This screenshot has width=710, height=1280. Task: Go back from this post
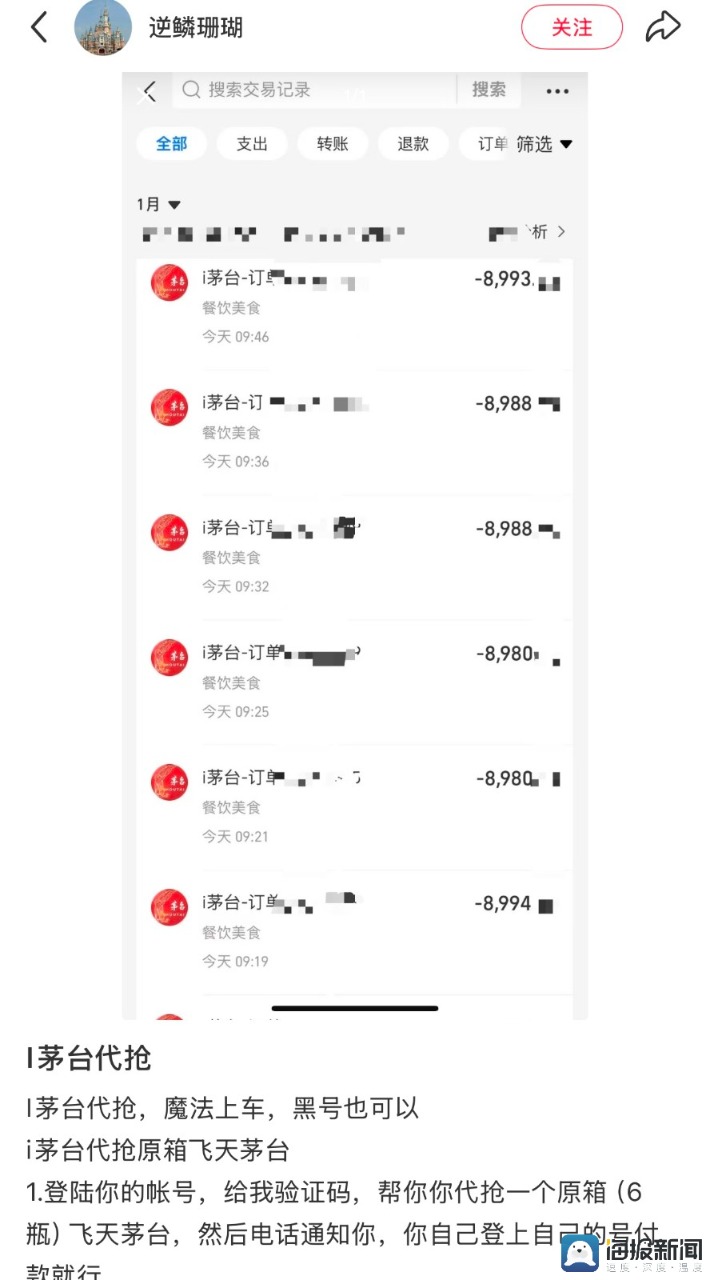pos(39,28)
